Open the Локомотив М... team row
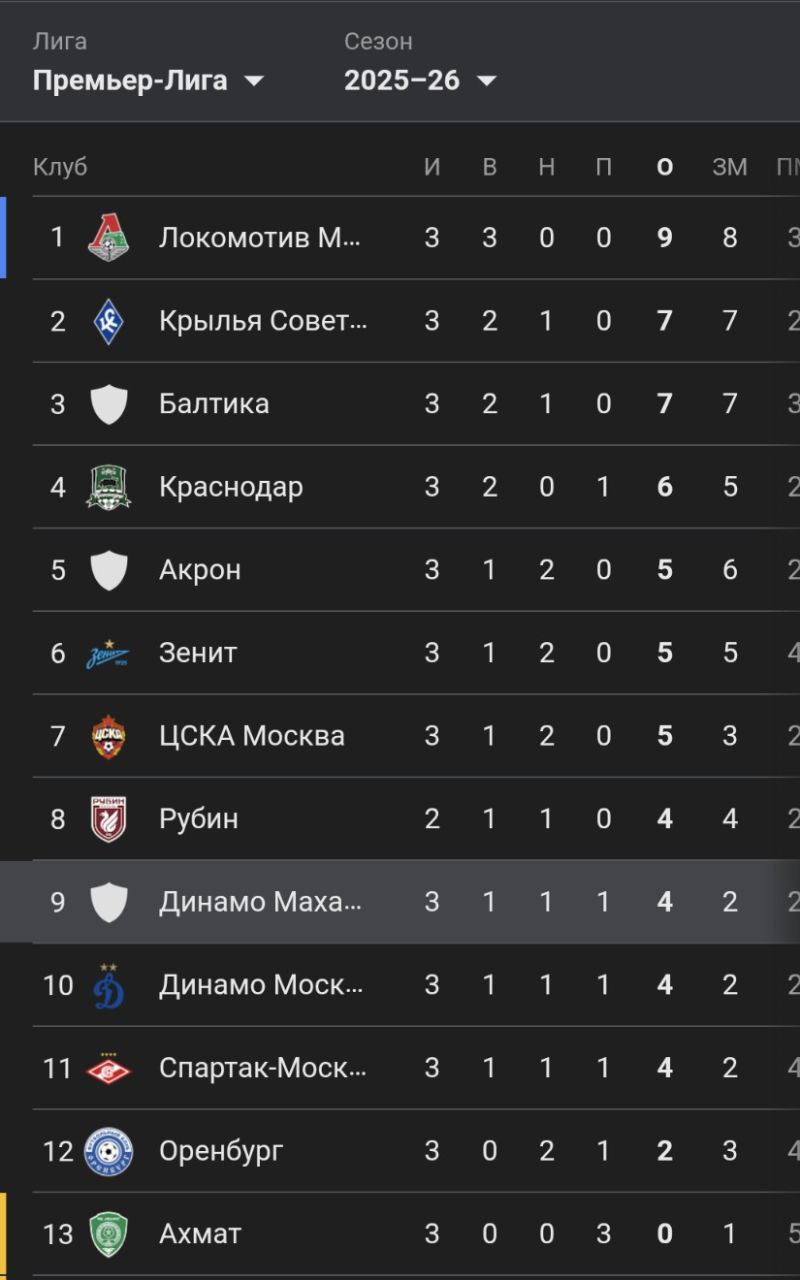The image size is (800, 1280). pyautogui.click(x=416, y=237)
